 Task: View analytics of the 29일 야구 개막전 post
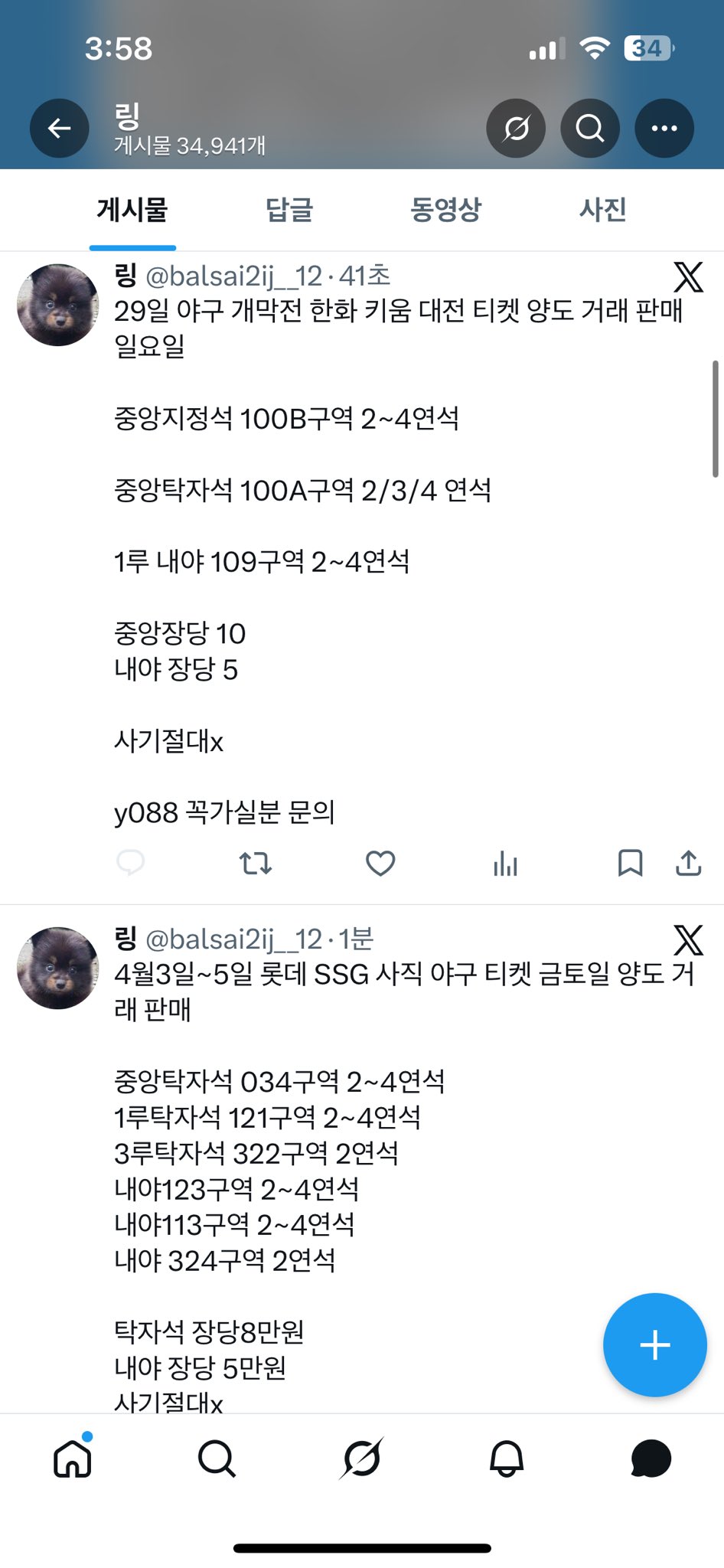(x=505, y=864)
